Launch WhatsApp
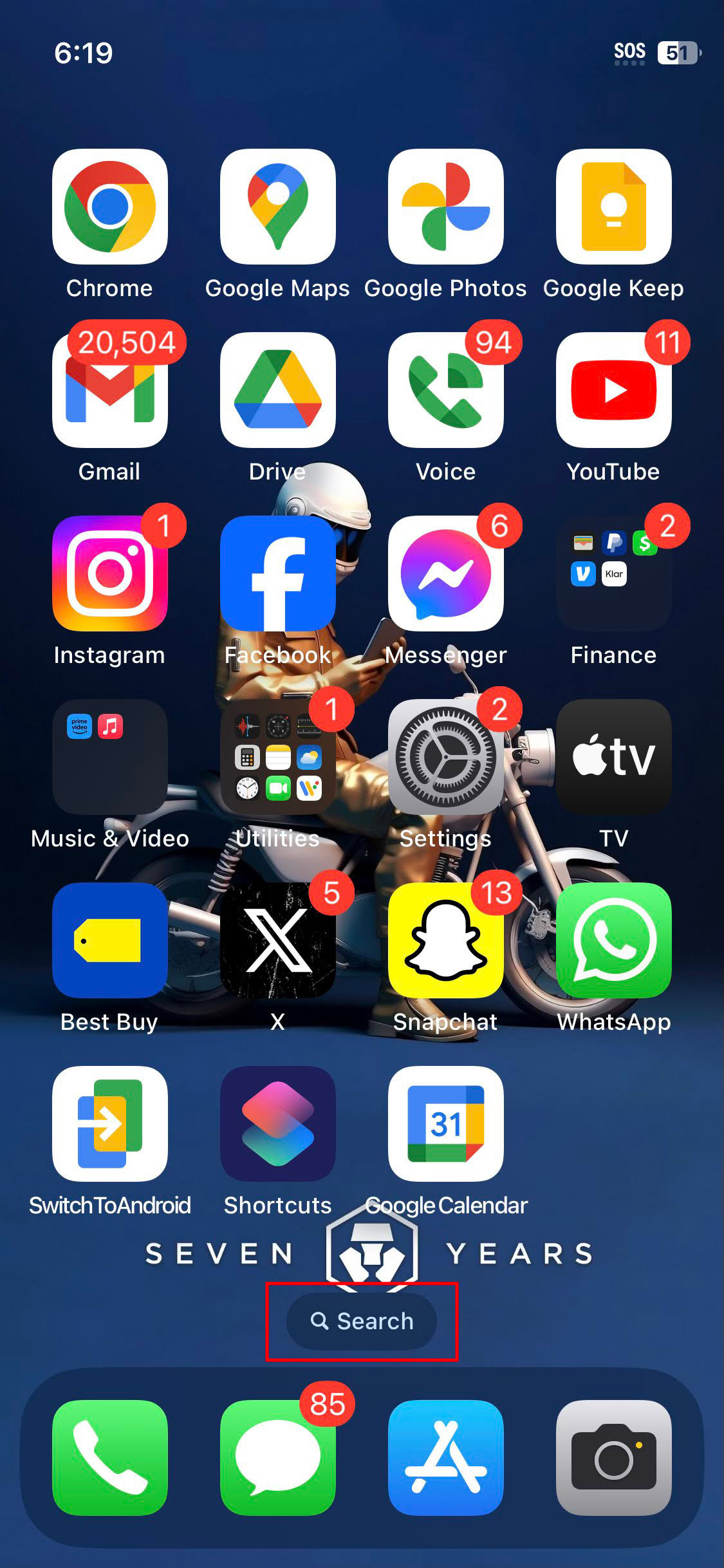The height and width of the screenshot is (1568, 724). point(613,940)
